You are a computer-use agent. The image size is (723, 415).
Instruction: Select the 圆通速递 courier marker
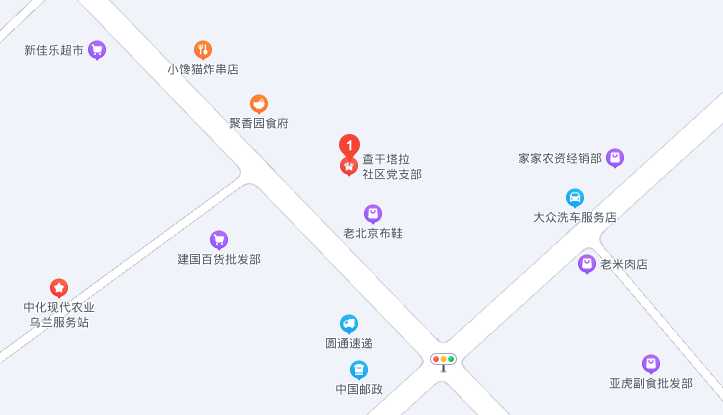pos(349,323)
